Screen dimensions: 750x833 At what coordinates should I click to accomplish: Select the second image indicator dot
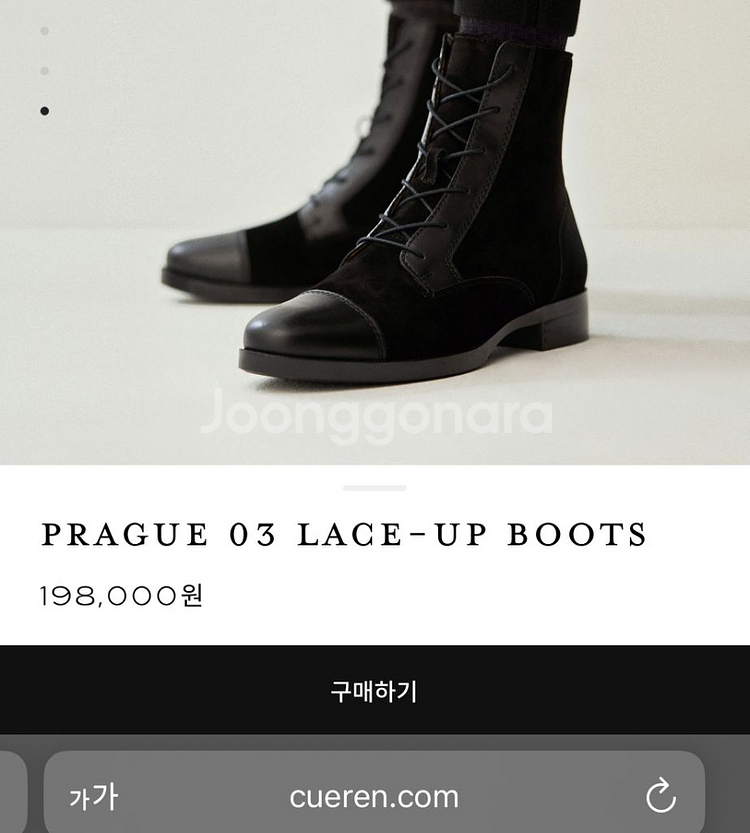click(44, 71)
